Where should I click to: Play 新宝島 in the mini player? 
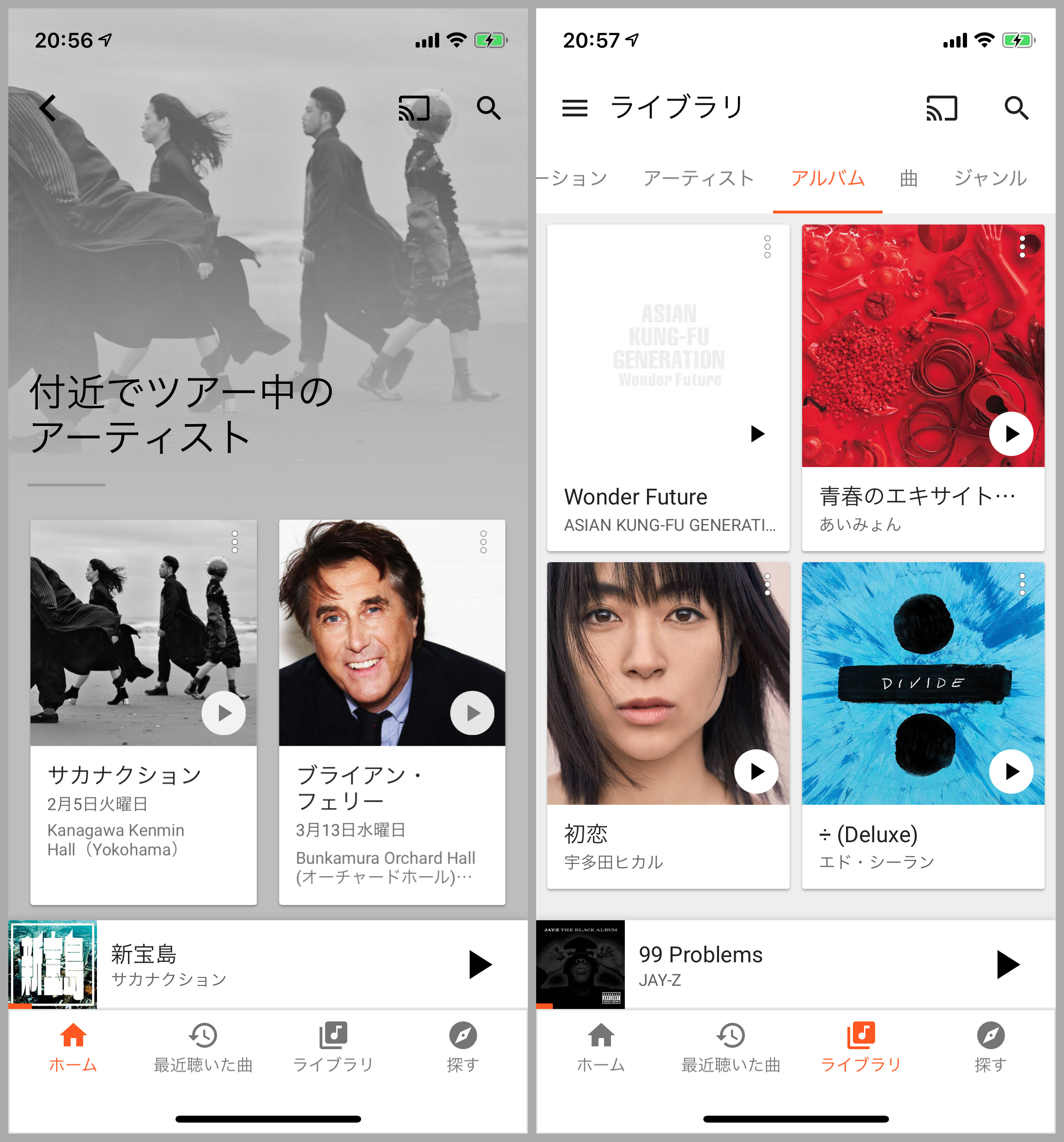[x=480, y=965]
